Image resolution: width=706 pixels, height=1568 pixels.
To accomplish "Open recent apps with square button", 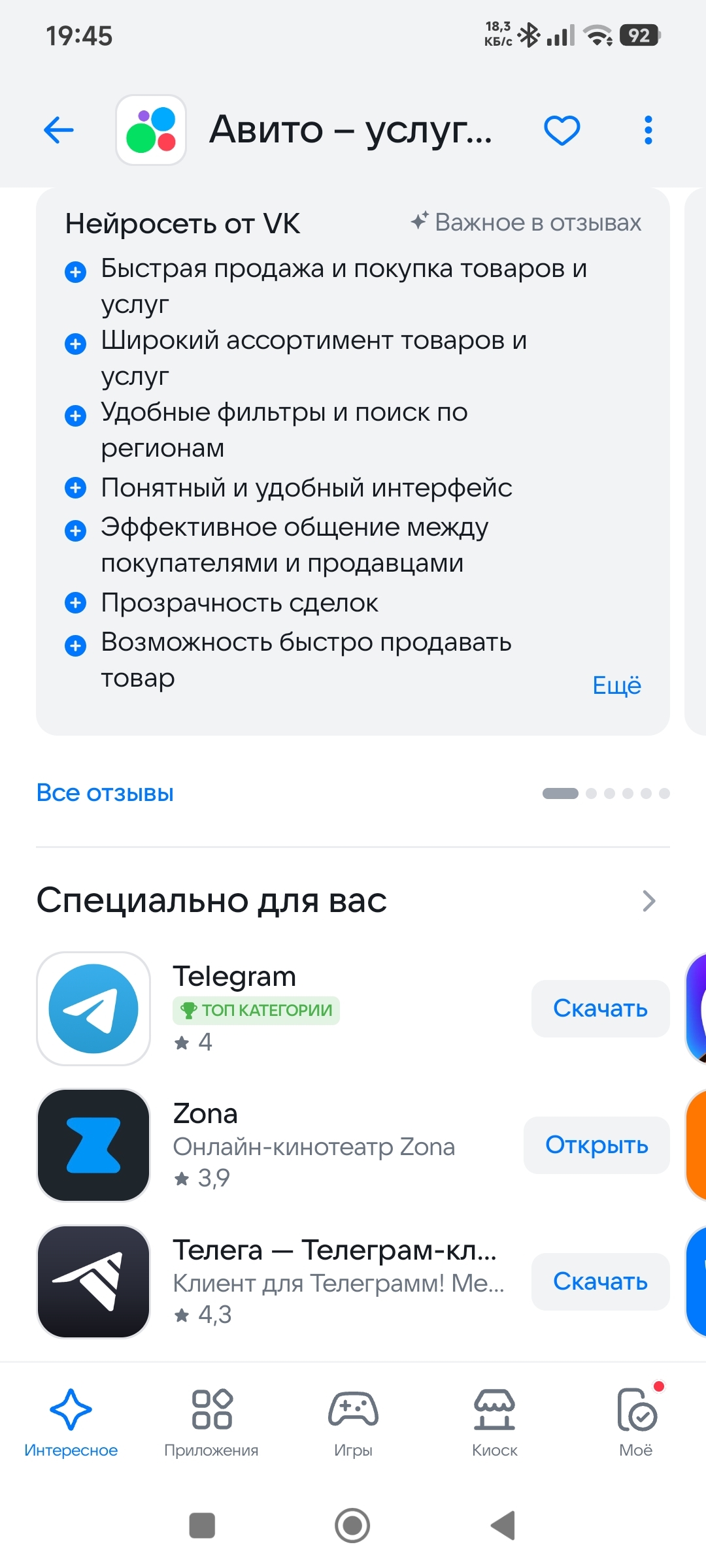I will click(202, 1526).
